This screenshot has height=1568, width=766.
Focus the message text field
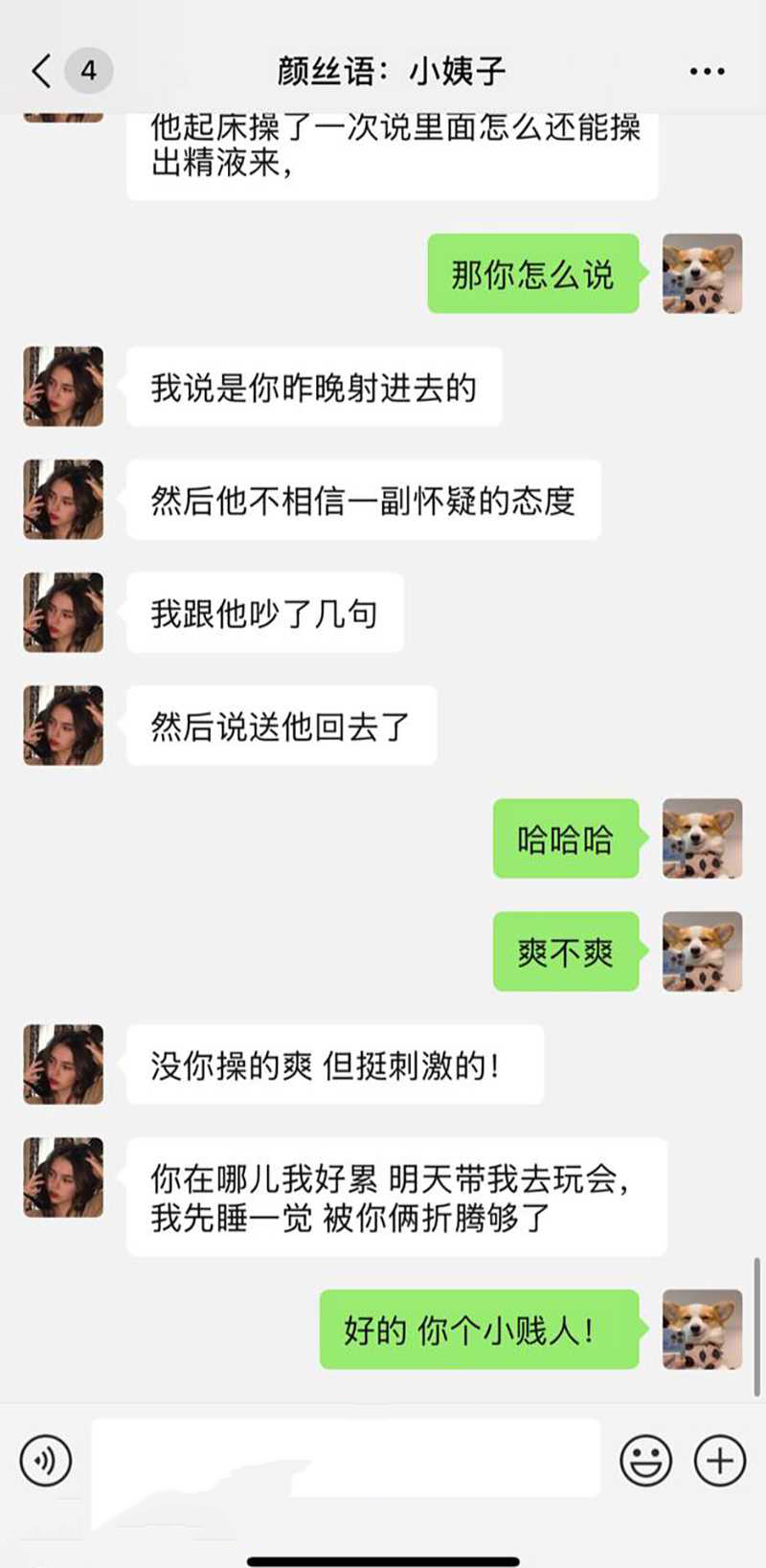click(x=345, y=1459)
